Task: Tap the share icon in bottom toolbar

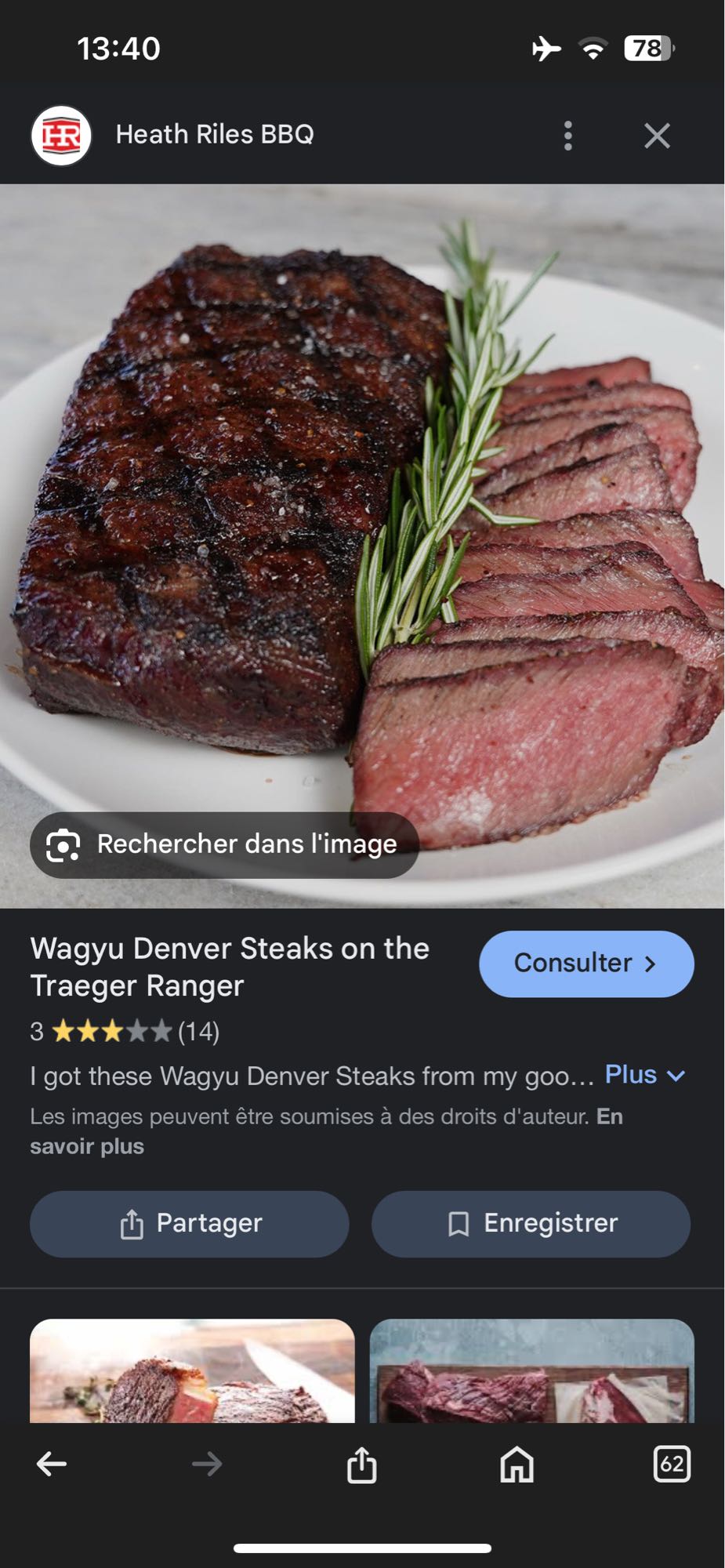Action: pyautogui.click(x=362, y=1467)
